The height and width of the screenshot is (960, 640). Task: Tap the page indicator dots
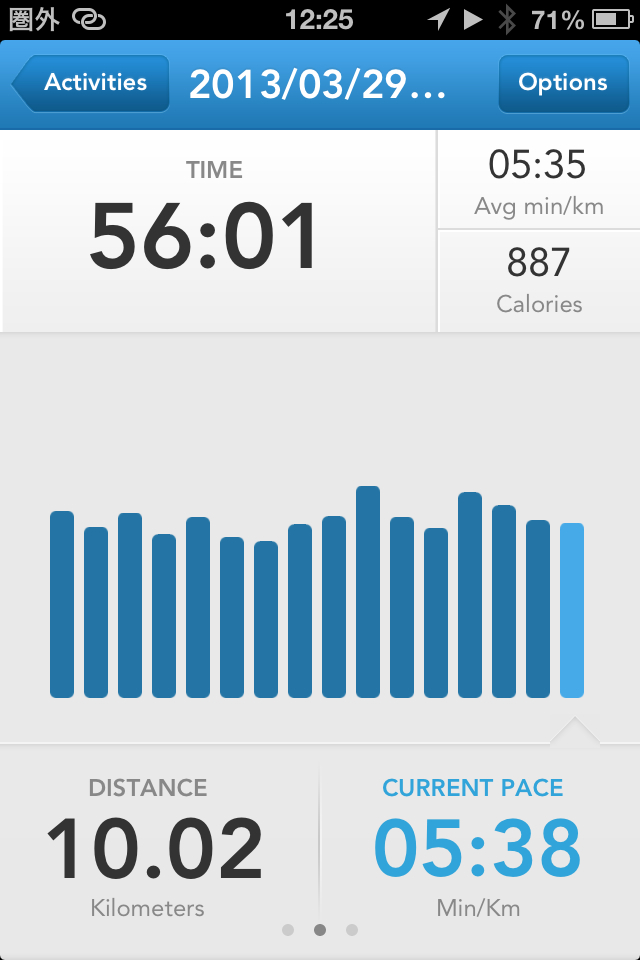pyautogui.click(x=320, y=930)
